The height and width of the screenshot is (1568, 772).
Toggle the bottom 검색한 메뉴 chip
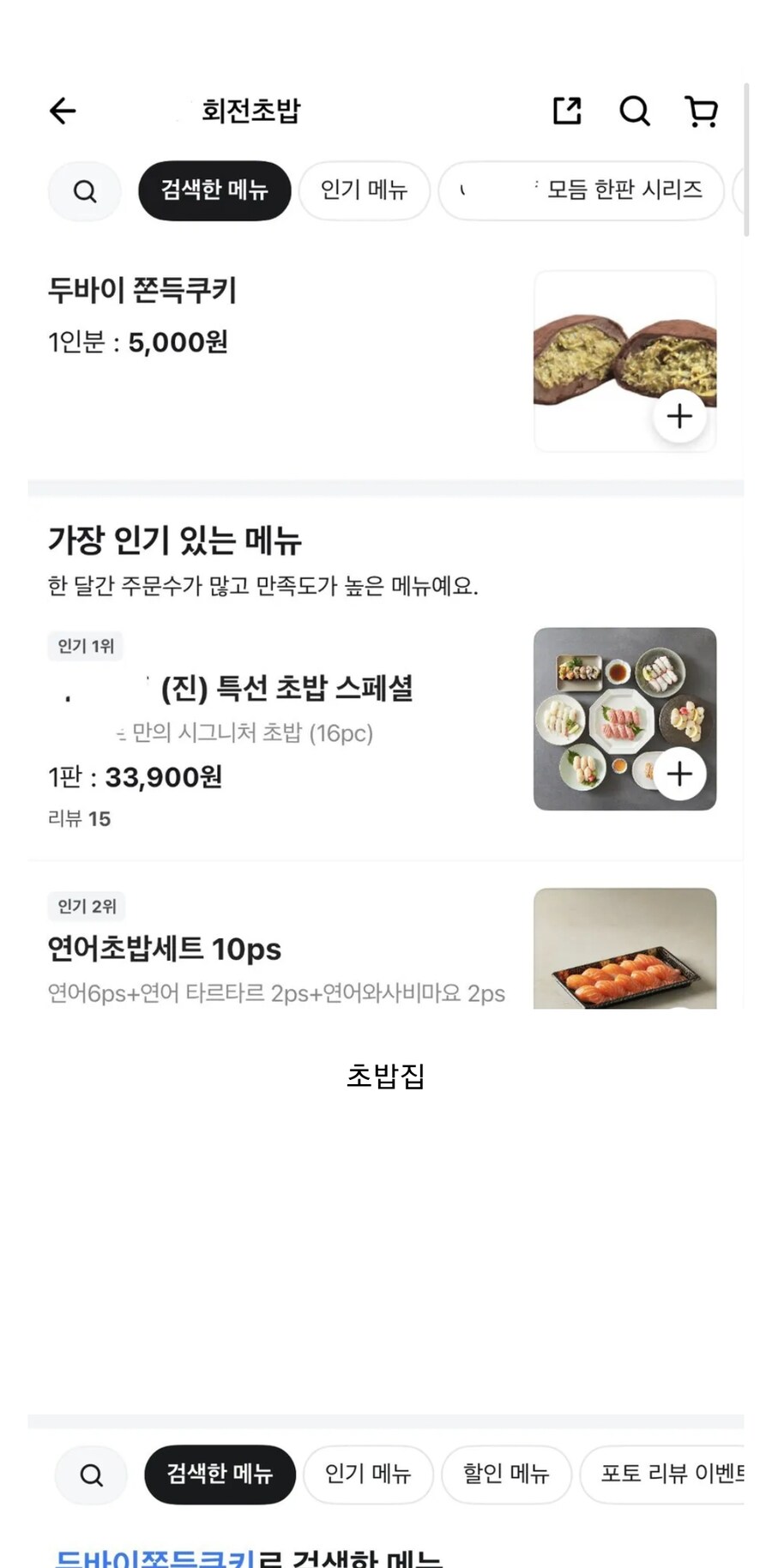(x=220, y=1475)
